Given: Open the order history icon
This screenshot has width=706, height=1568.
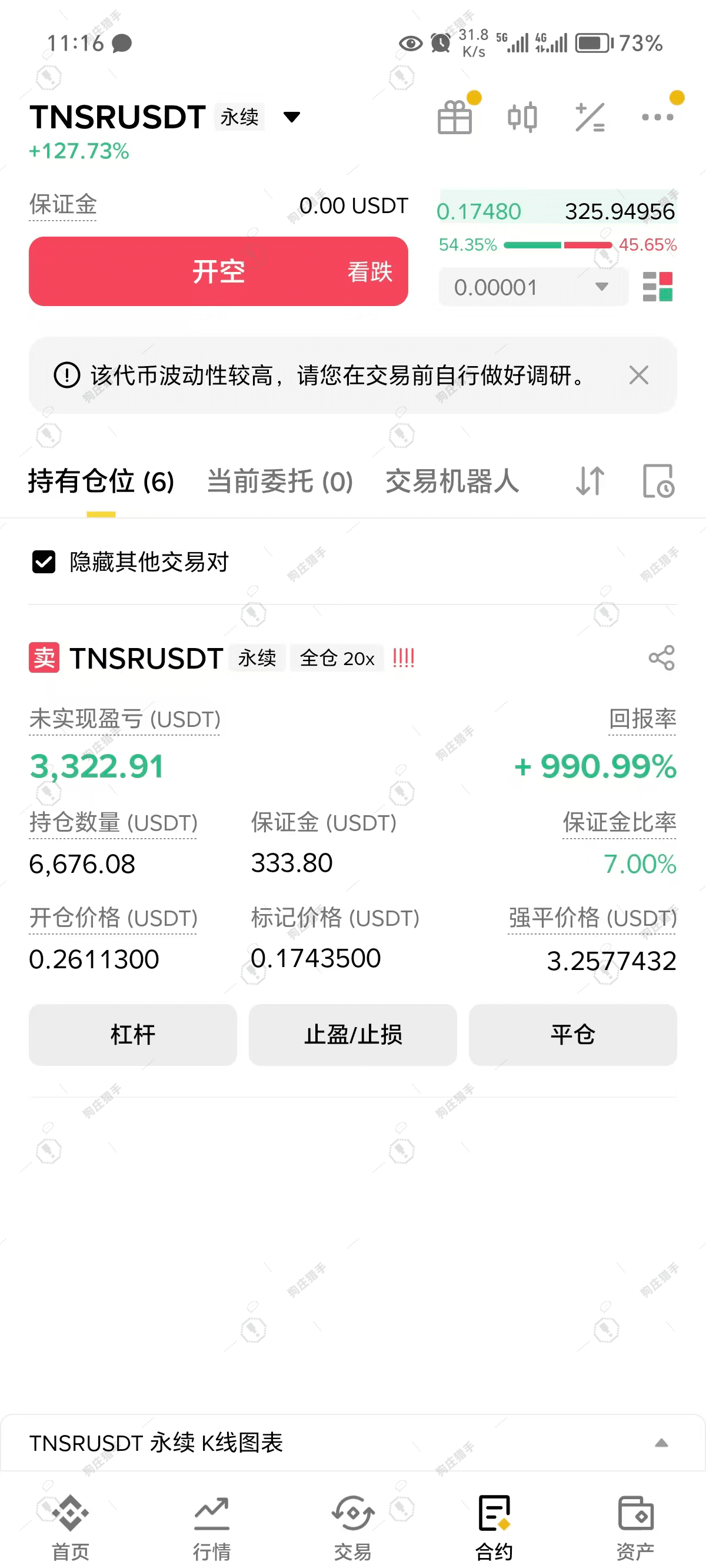Looking at the screenshot, I should pos(658,481).
